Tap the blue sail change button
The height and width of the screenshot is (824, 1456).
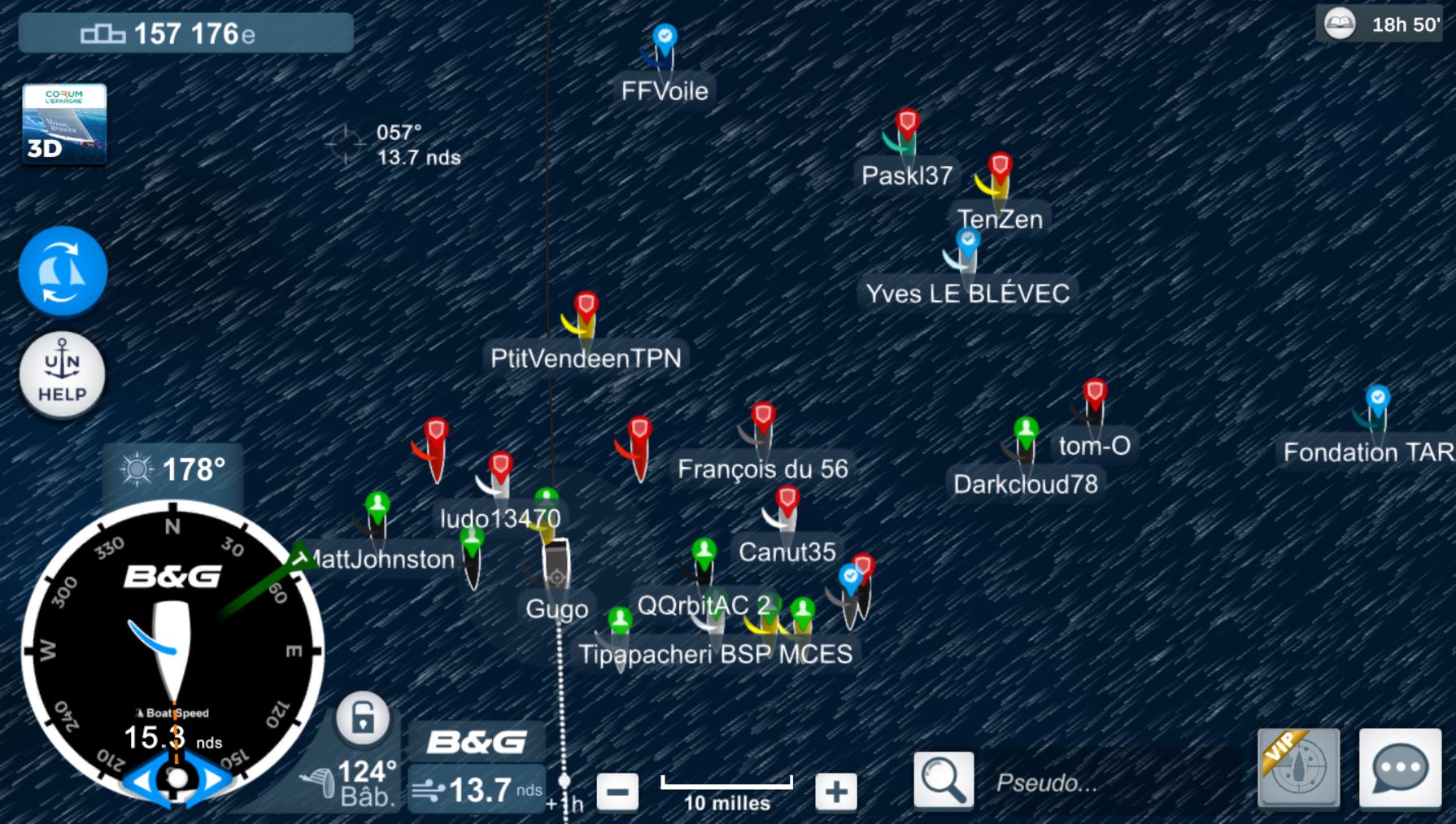[63, 271]
